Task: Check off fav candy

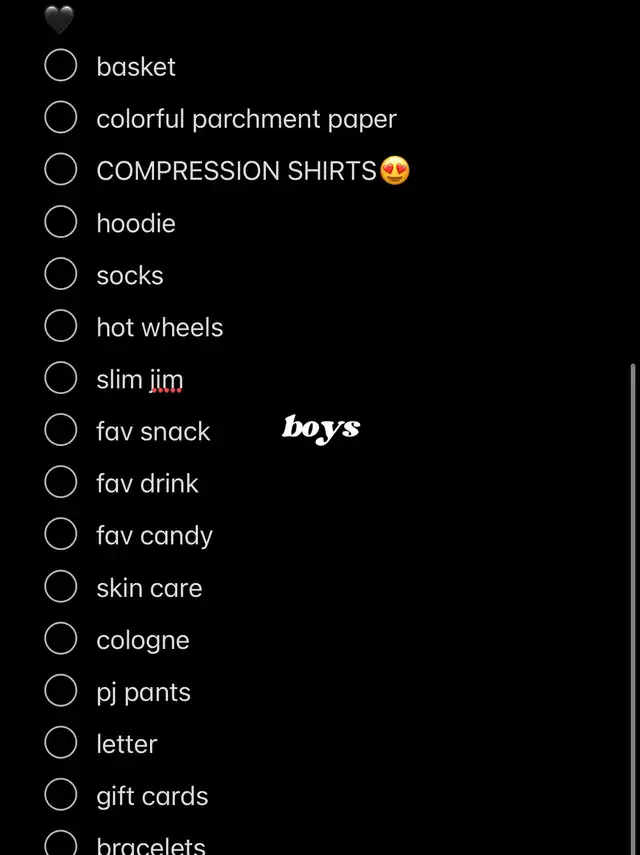Action: (x=61, y=534)
